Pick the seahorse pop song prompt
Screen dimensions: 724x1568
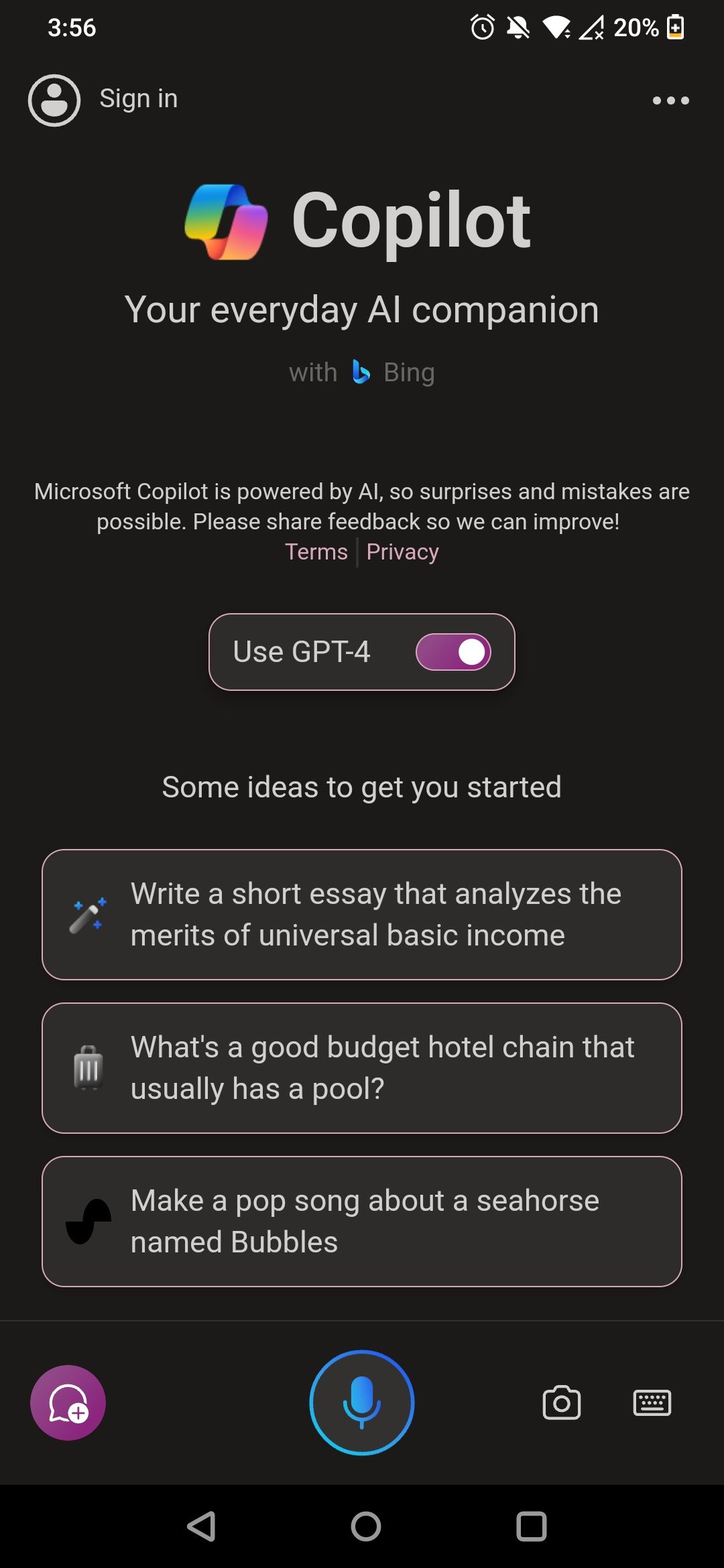[x=362, y=1222]
